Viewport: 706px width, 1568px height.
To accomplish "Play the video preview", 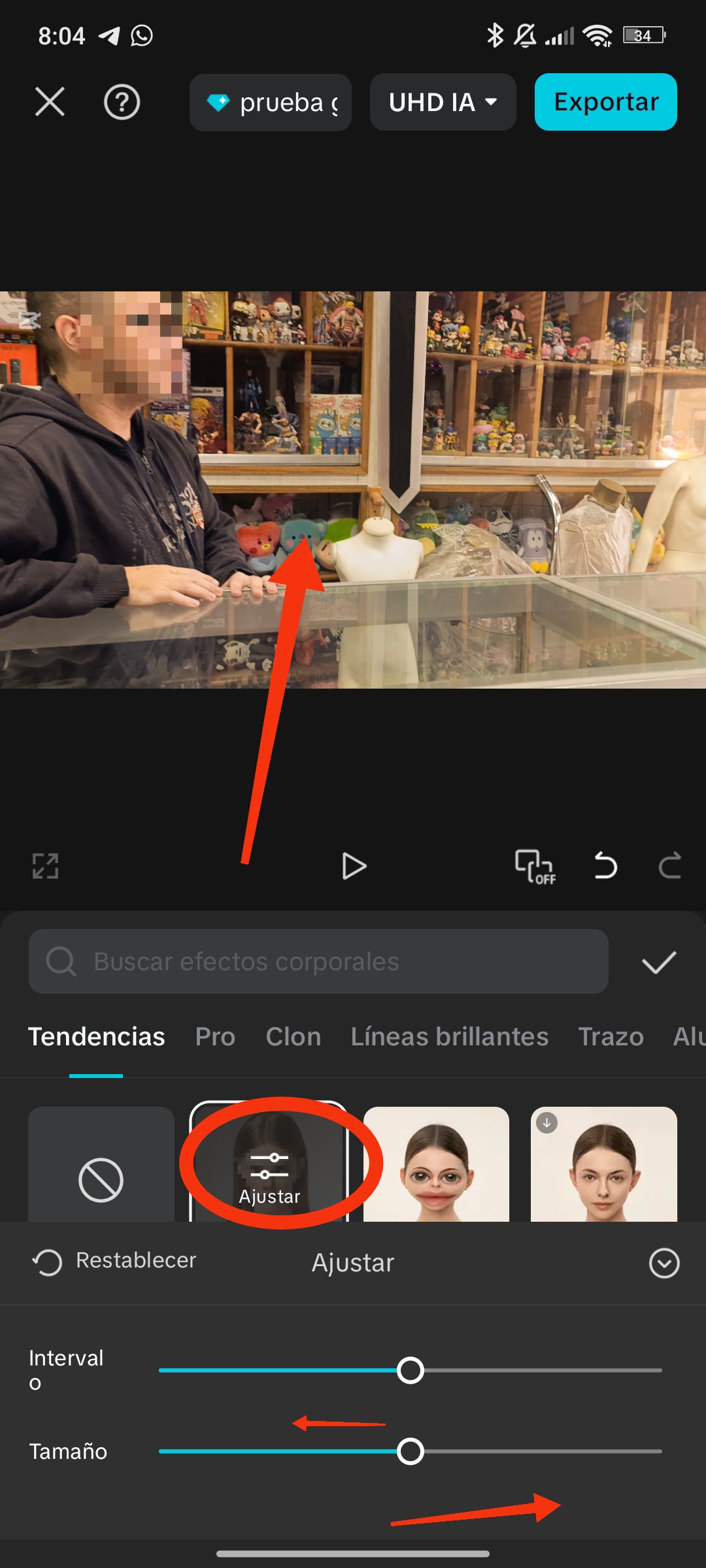I will [354, 866].
